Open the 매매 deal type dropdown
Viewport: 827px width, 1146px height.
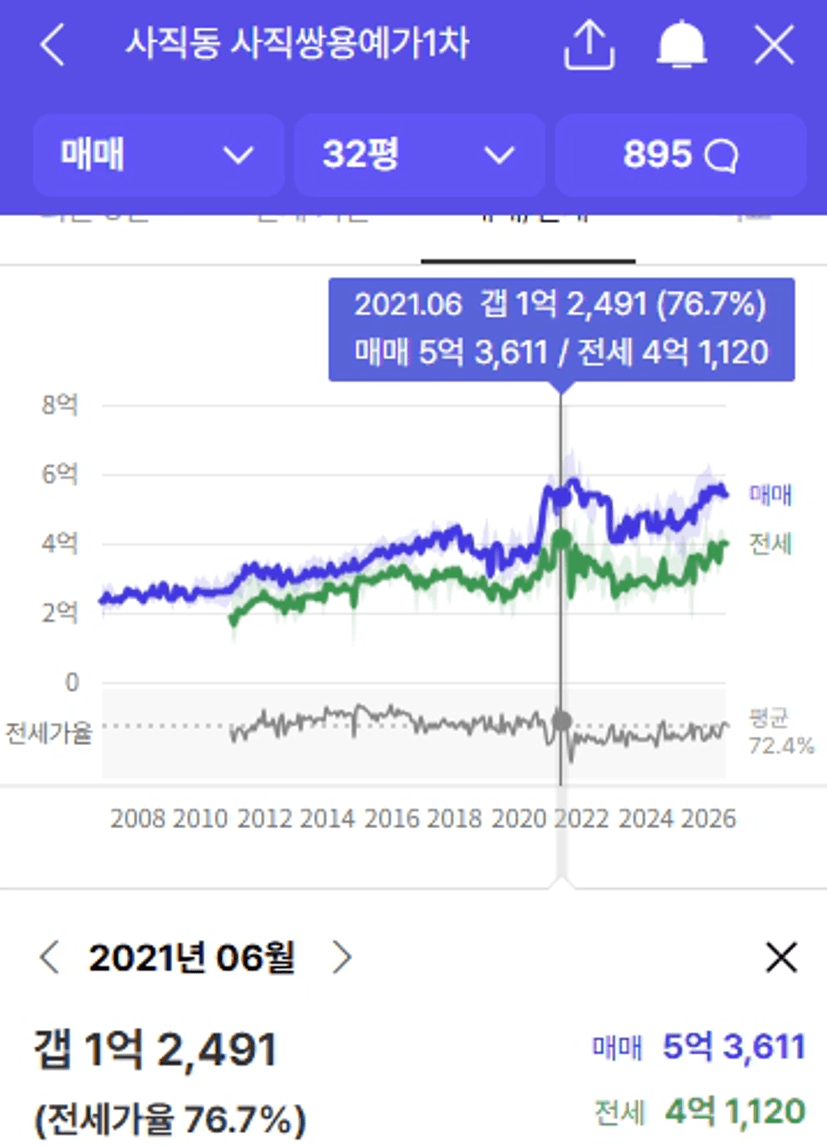pos(158,155)
